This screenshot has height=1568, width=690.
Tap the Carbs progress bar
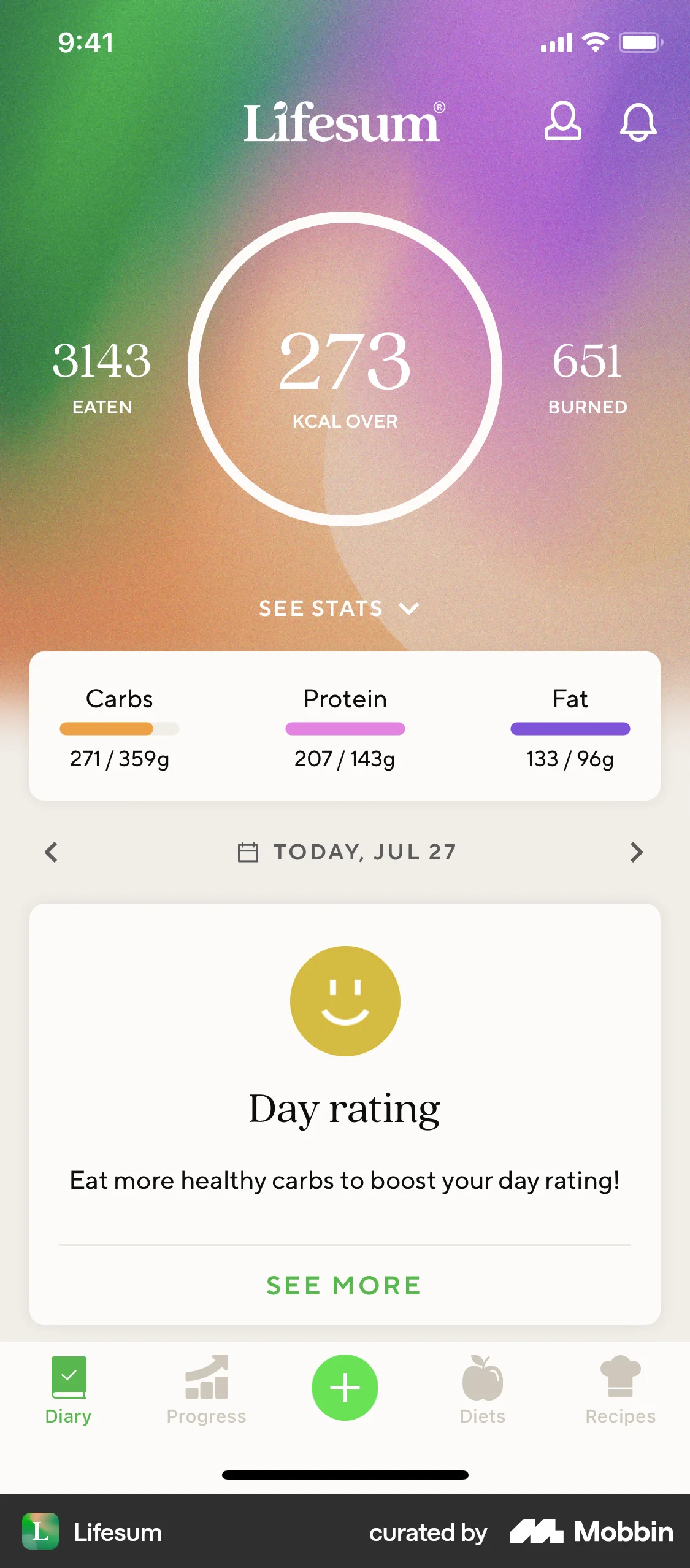pos(118,729)
